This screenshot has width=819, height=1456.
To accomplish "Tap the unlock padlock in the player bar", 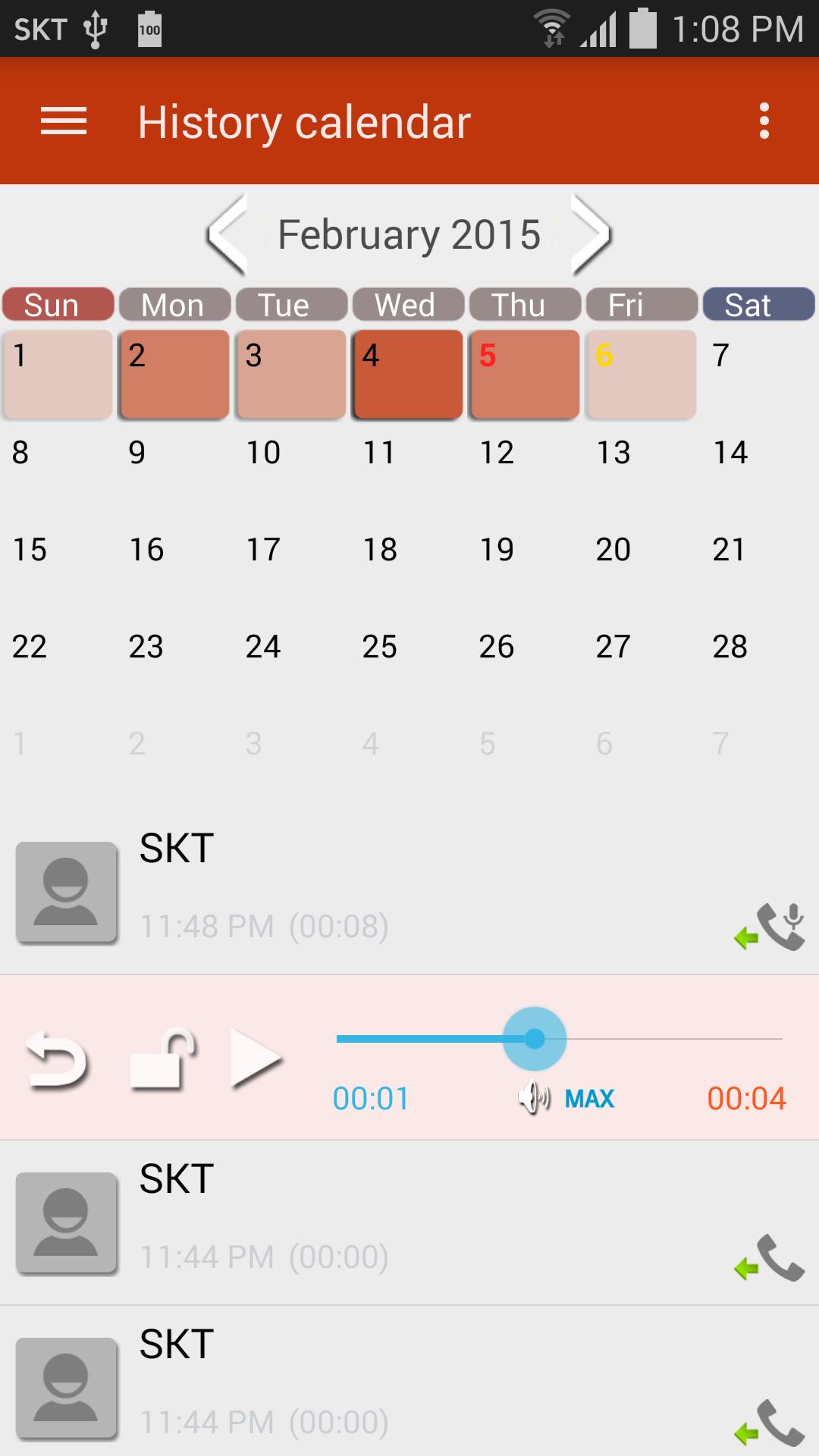I will [x=159, y=1060].
